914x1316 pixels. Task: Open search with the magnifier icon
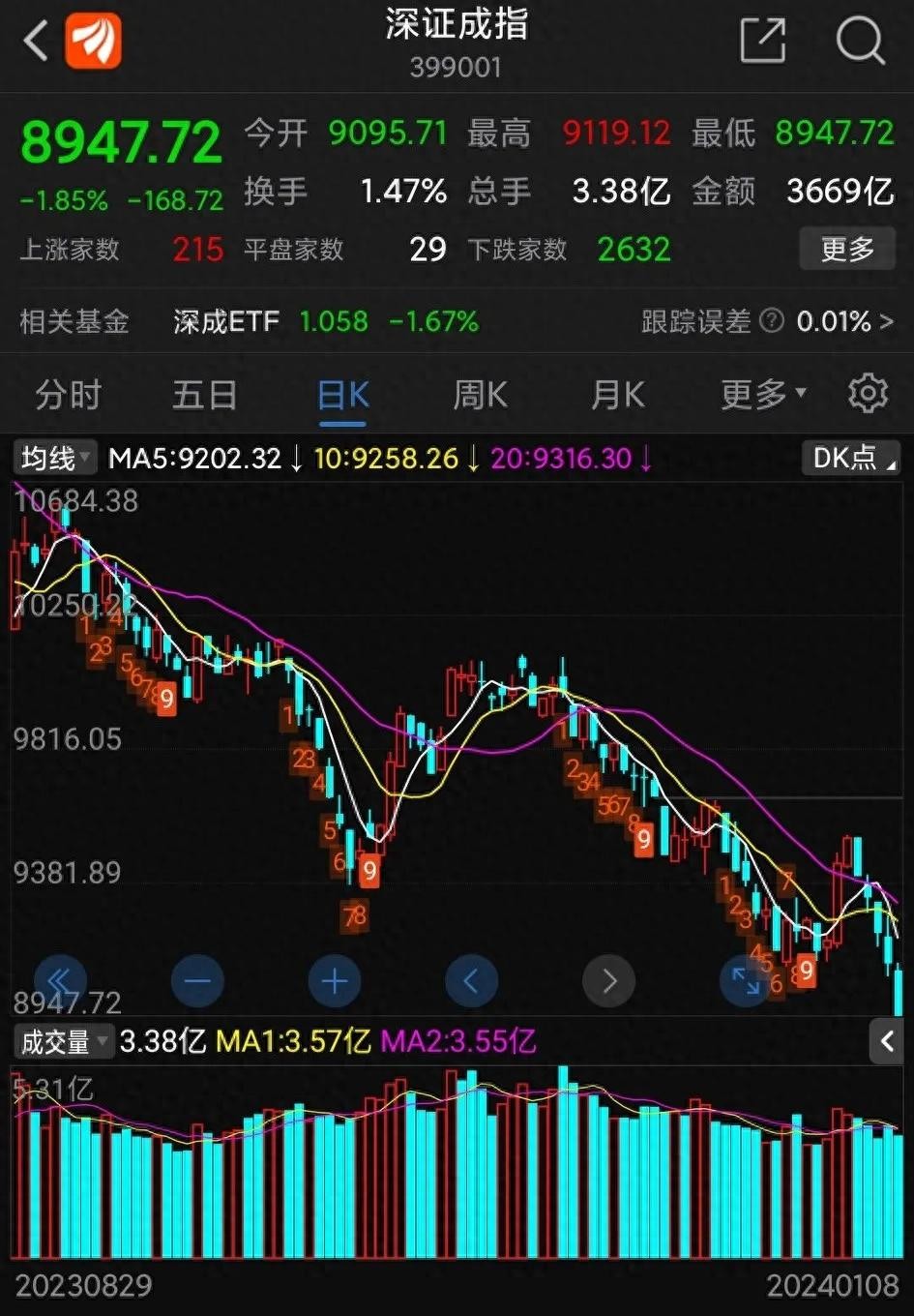click(860, 41)
